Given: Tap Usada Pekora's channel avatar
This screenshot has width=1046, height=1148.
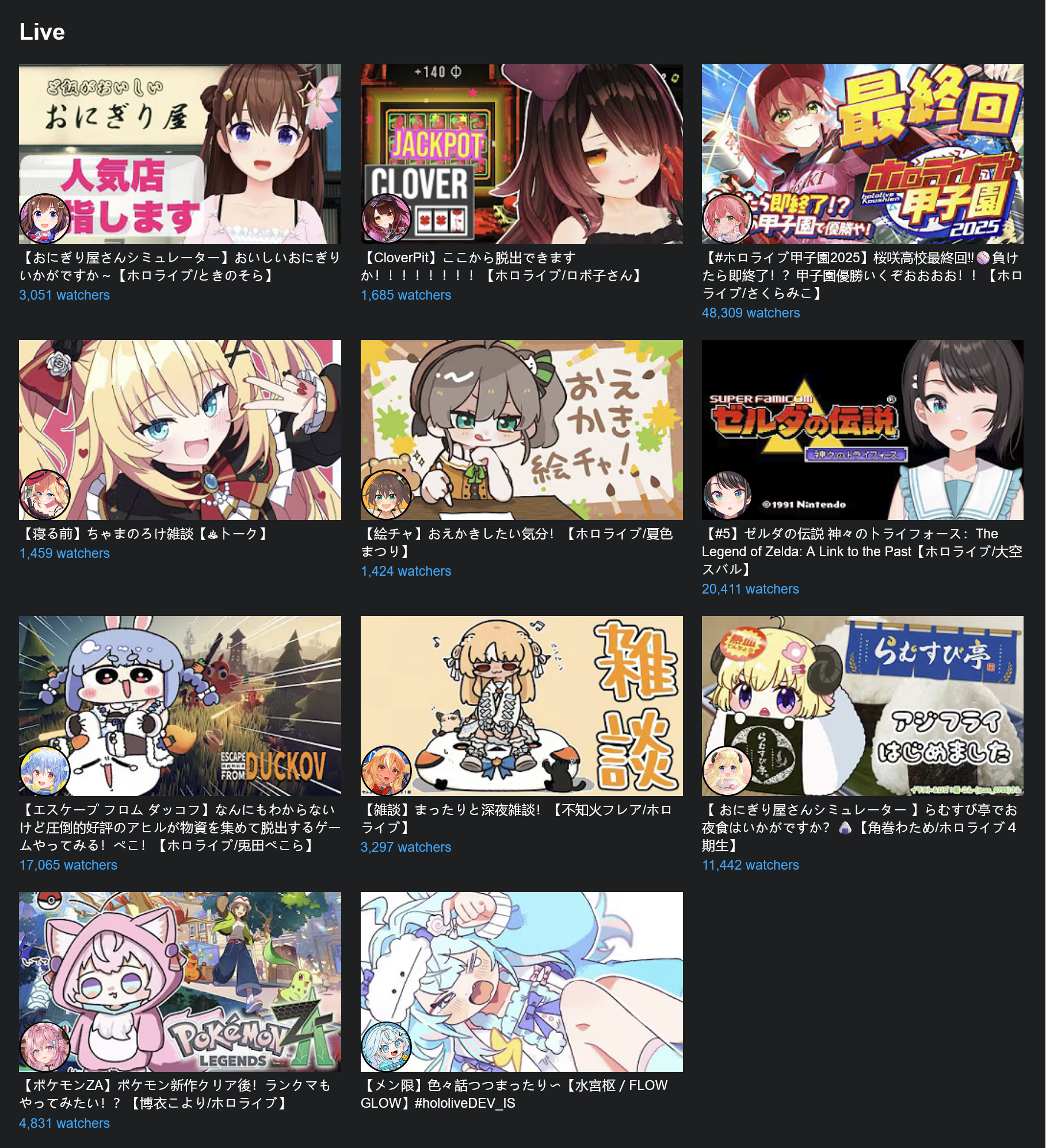Looking at the screenshot, I should click(44, 771).
